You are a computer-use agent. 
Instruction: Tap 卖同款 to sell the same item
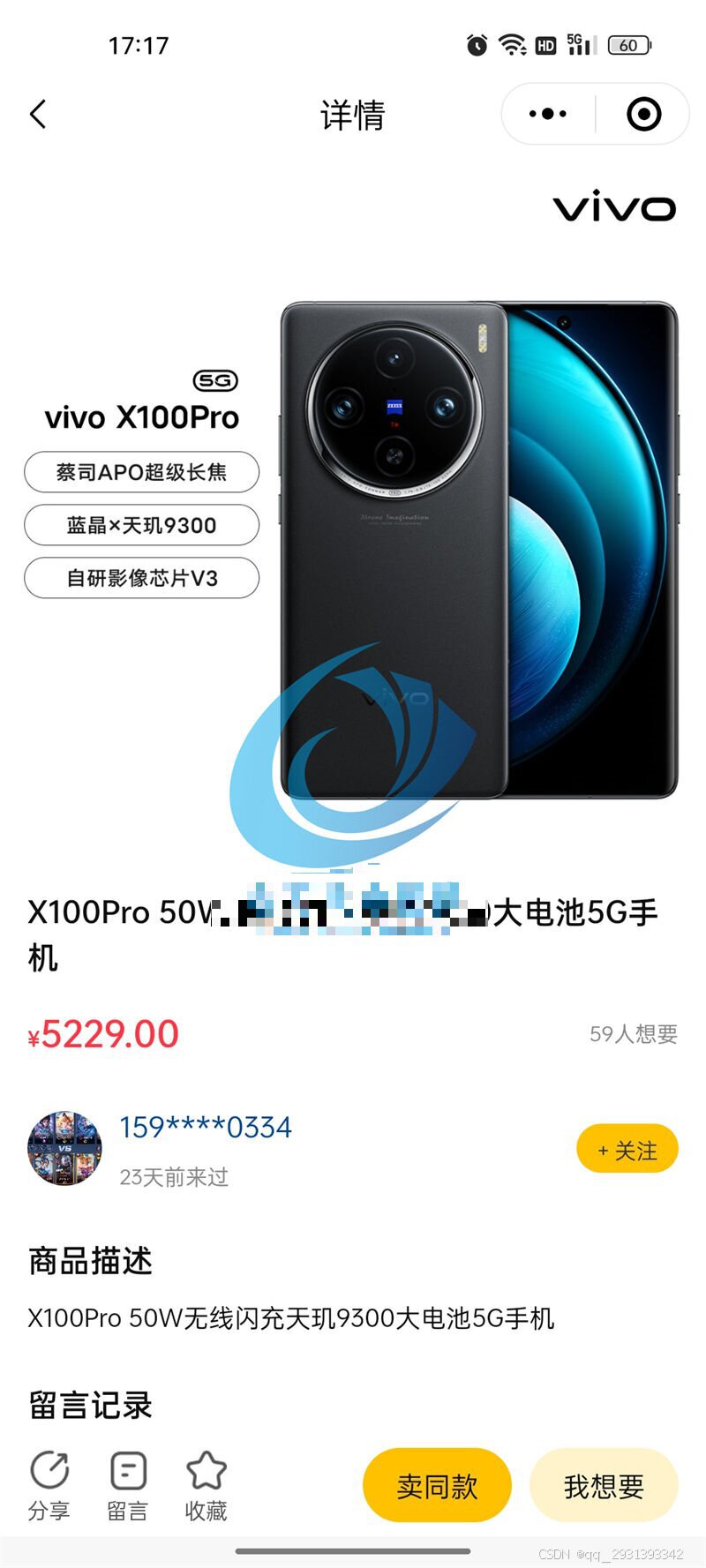point(437,1486)
